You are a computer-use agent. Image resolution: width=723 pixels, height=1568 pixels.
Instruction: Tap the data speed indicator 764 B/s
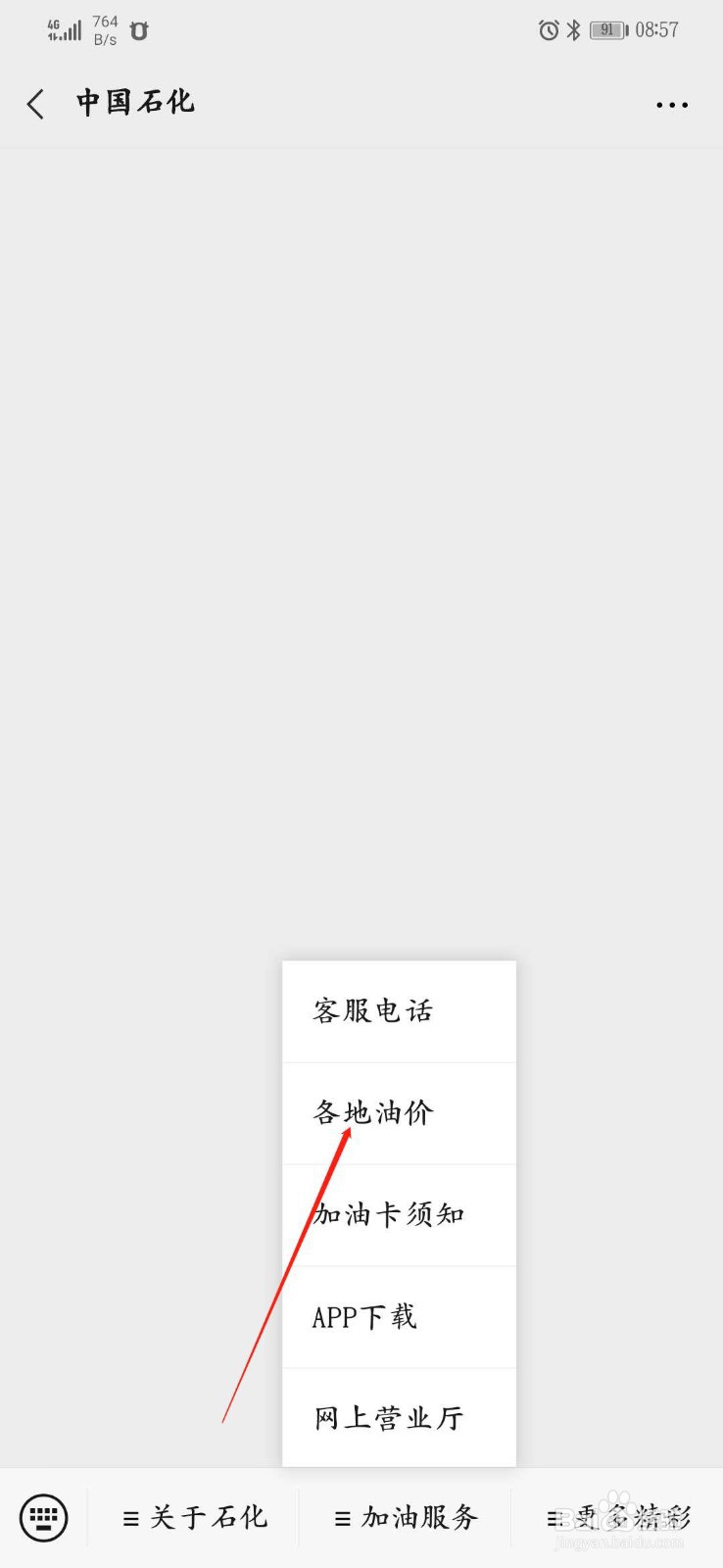(104, 29)
